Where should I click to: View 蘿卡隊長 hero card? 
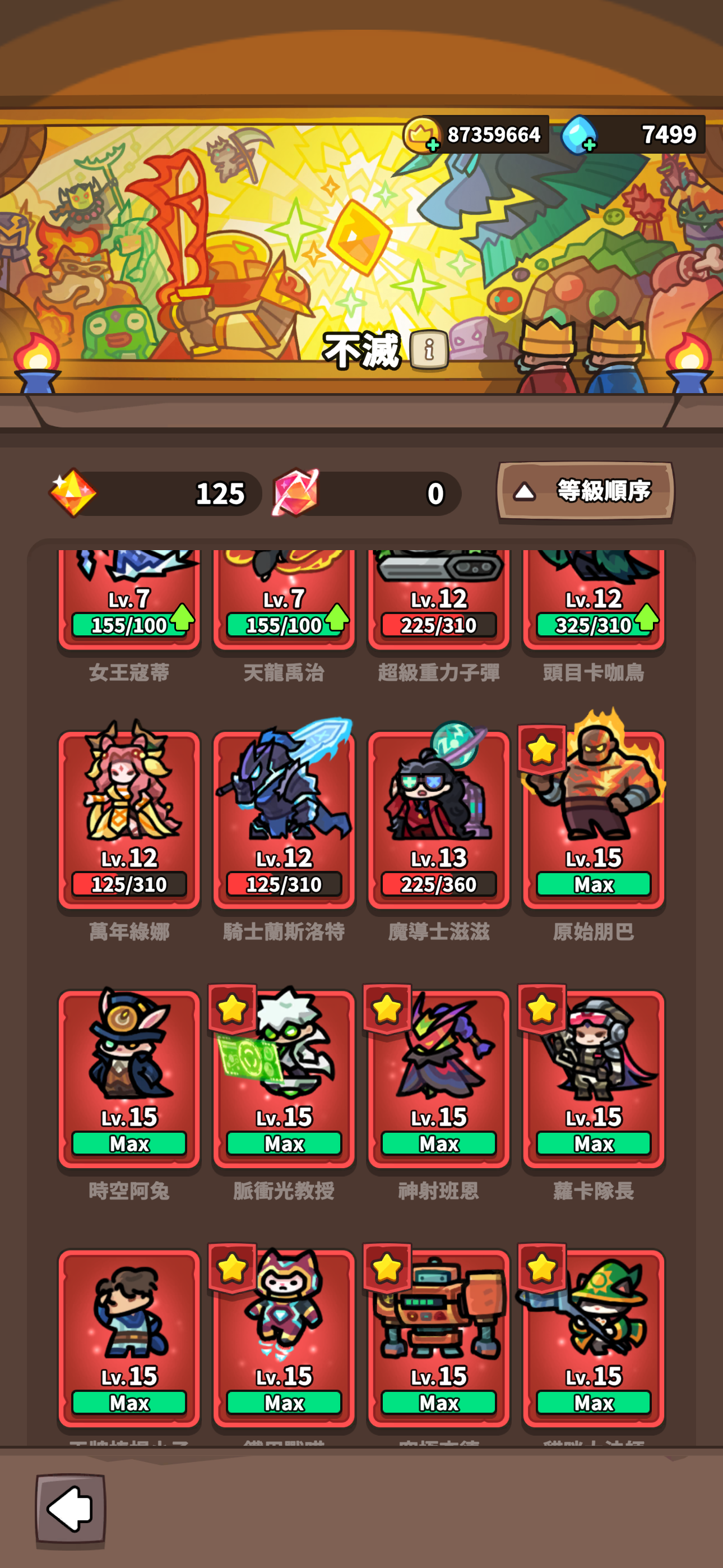coord(594,1078)
